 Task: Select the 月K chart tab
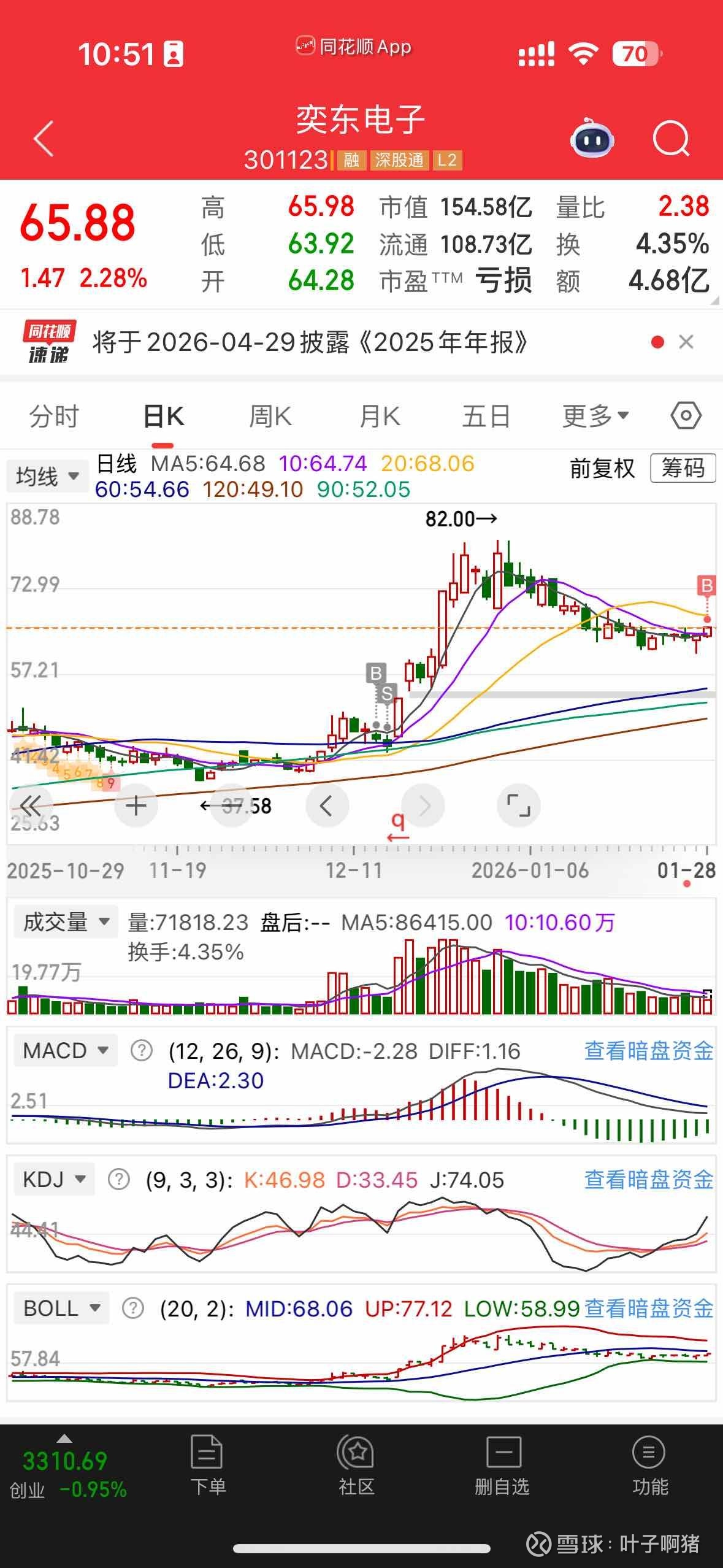(380, 417)
